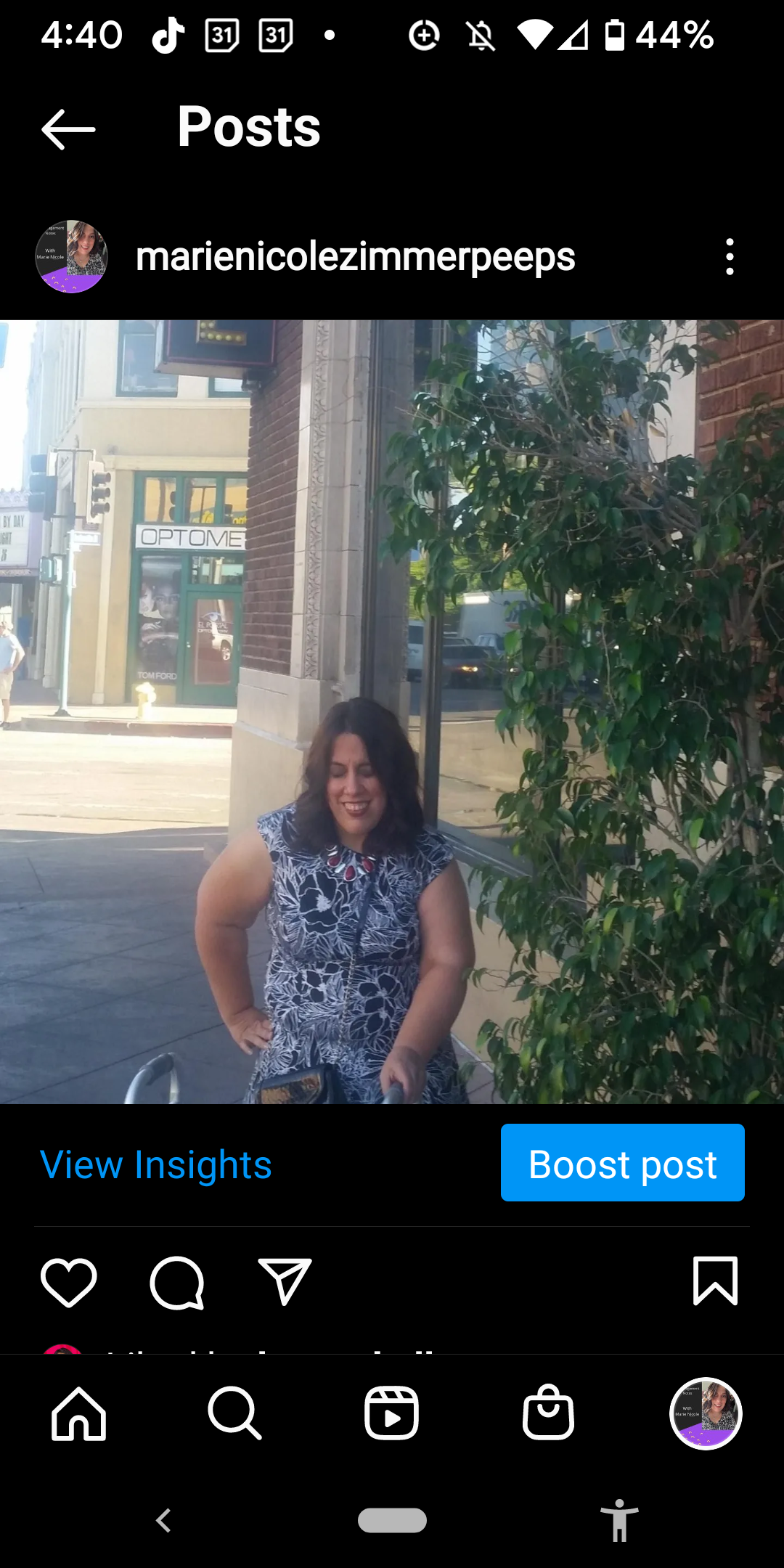The width and height of the screenshot is (784, 1568).
Task: Switch to the Shop tab
Action: (548, 1413)
